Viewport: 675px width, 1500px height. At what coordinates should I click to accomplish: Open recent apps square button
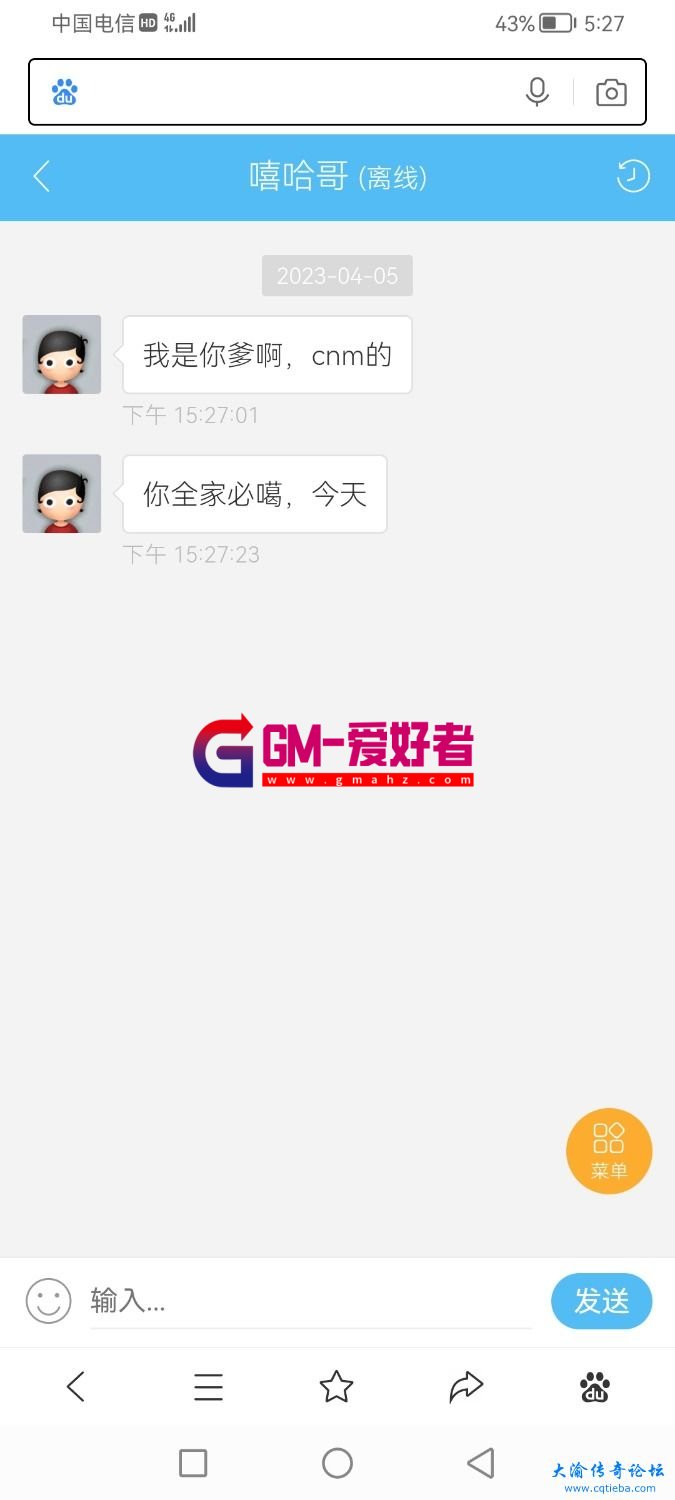click(x=193, y=1463)
